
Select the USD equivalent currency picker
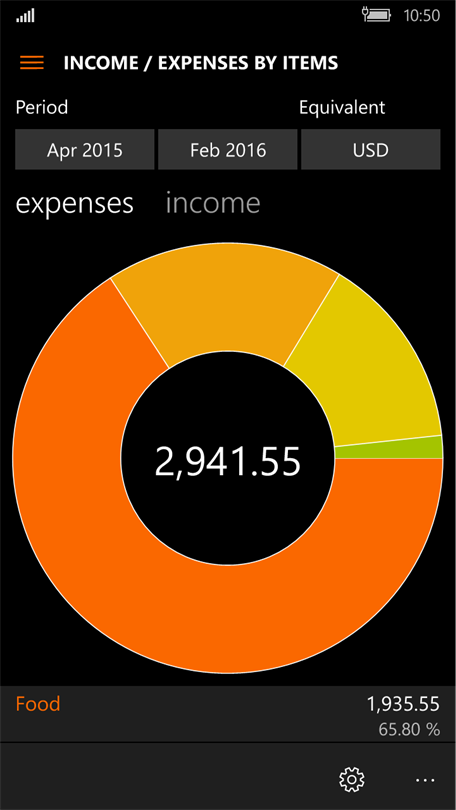point(371,150)
